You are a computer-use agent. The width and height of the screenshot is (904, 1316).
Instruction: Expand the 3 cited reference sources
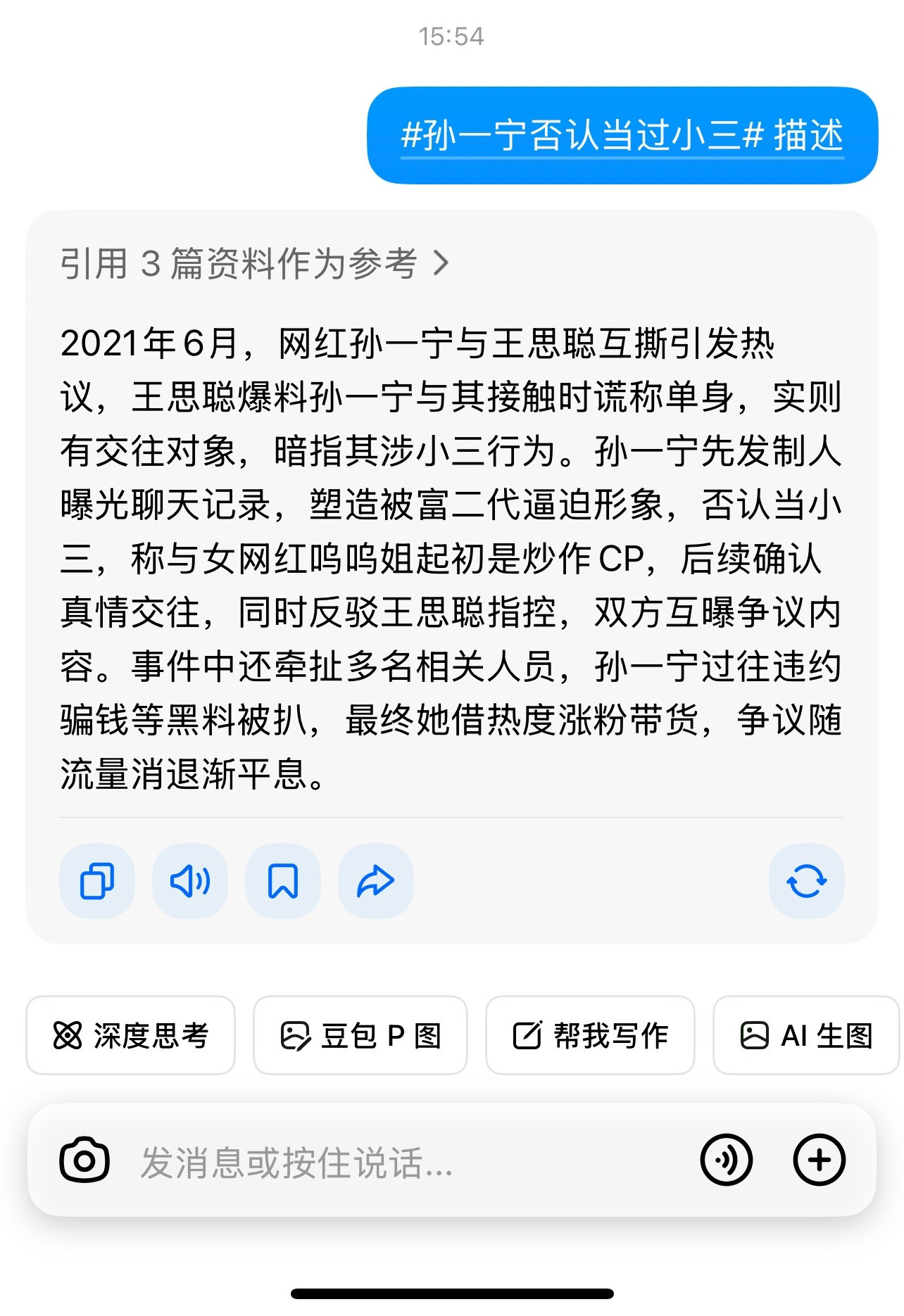coord(253,264)
